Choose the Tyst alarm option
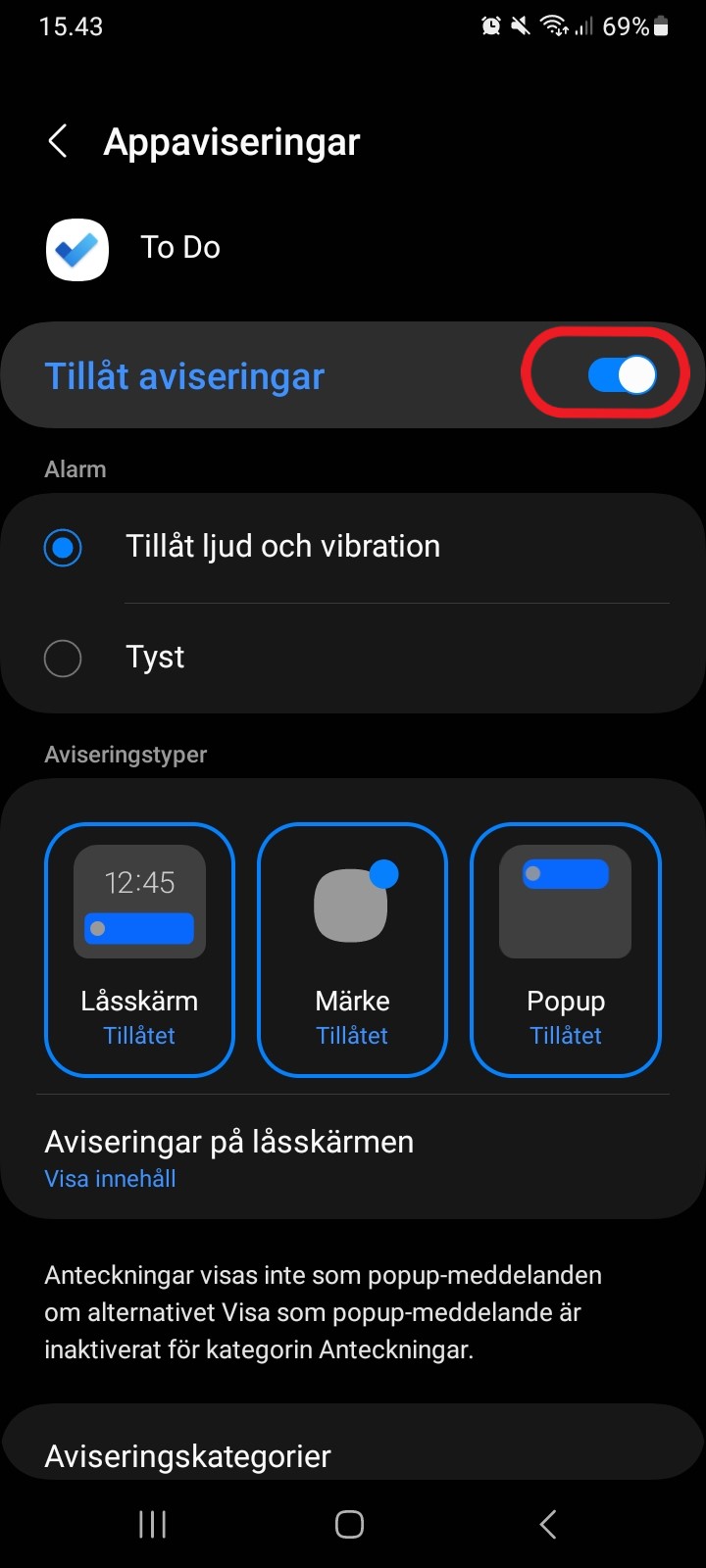This screenshot has width=706, height=1568. 353,658
